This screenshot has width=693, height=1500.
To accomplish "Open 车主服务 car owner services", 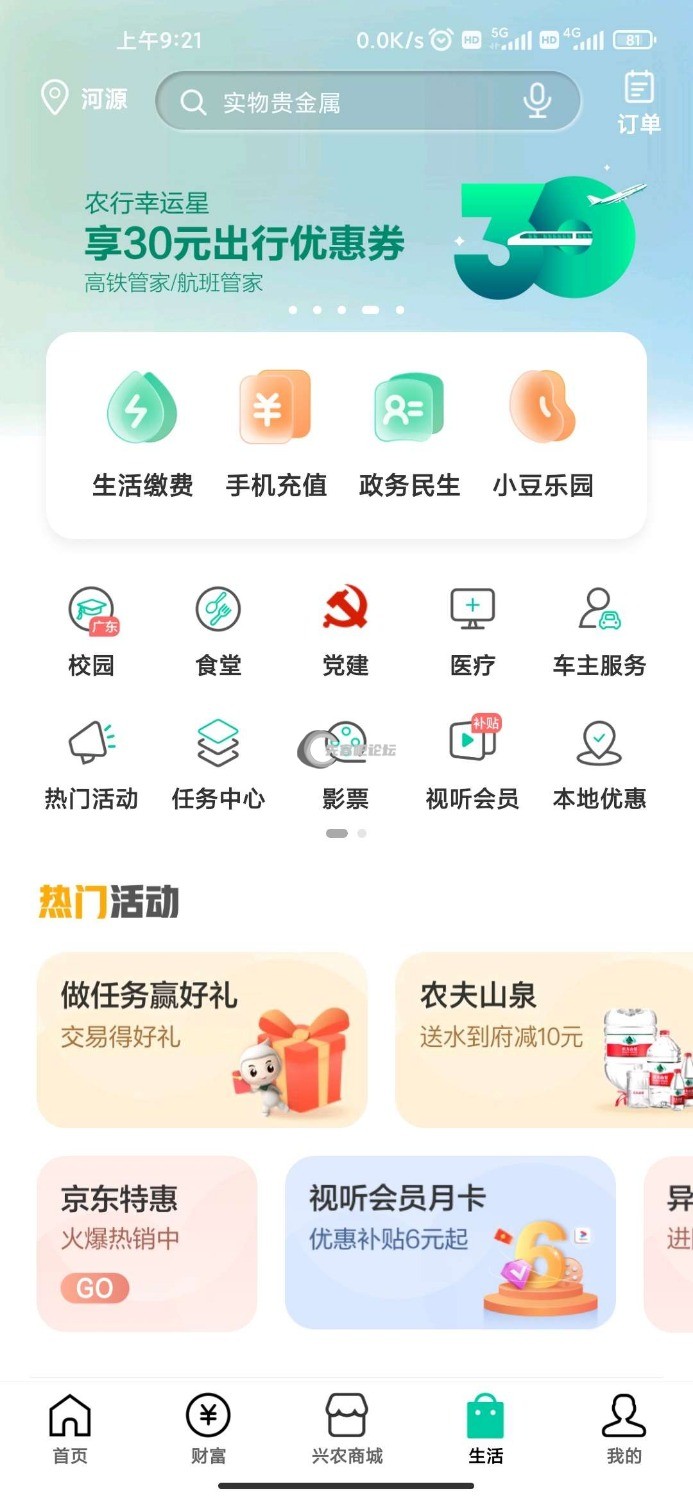I will click(599, 630).
